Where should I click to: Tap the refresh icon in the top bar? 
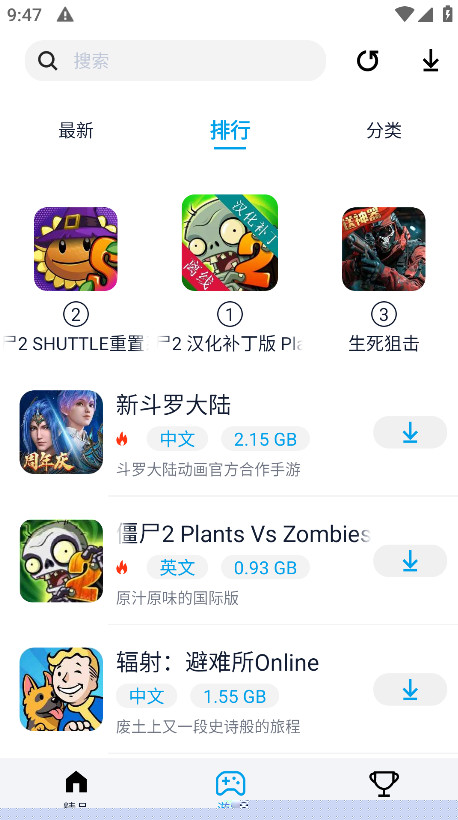pos(368,61)
